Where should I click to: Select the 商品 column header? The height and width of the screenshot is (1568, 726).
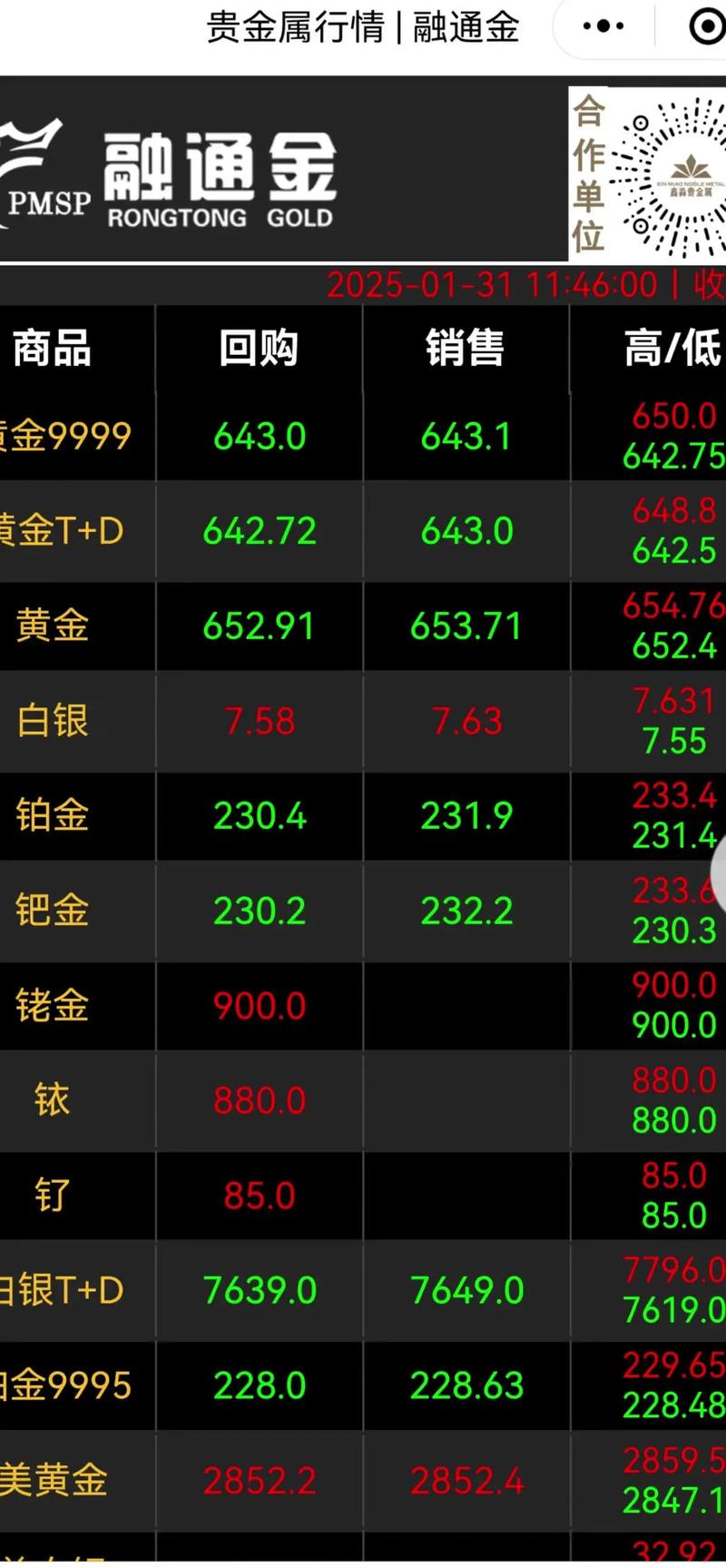pyautogui.click(x=50, y=350)
